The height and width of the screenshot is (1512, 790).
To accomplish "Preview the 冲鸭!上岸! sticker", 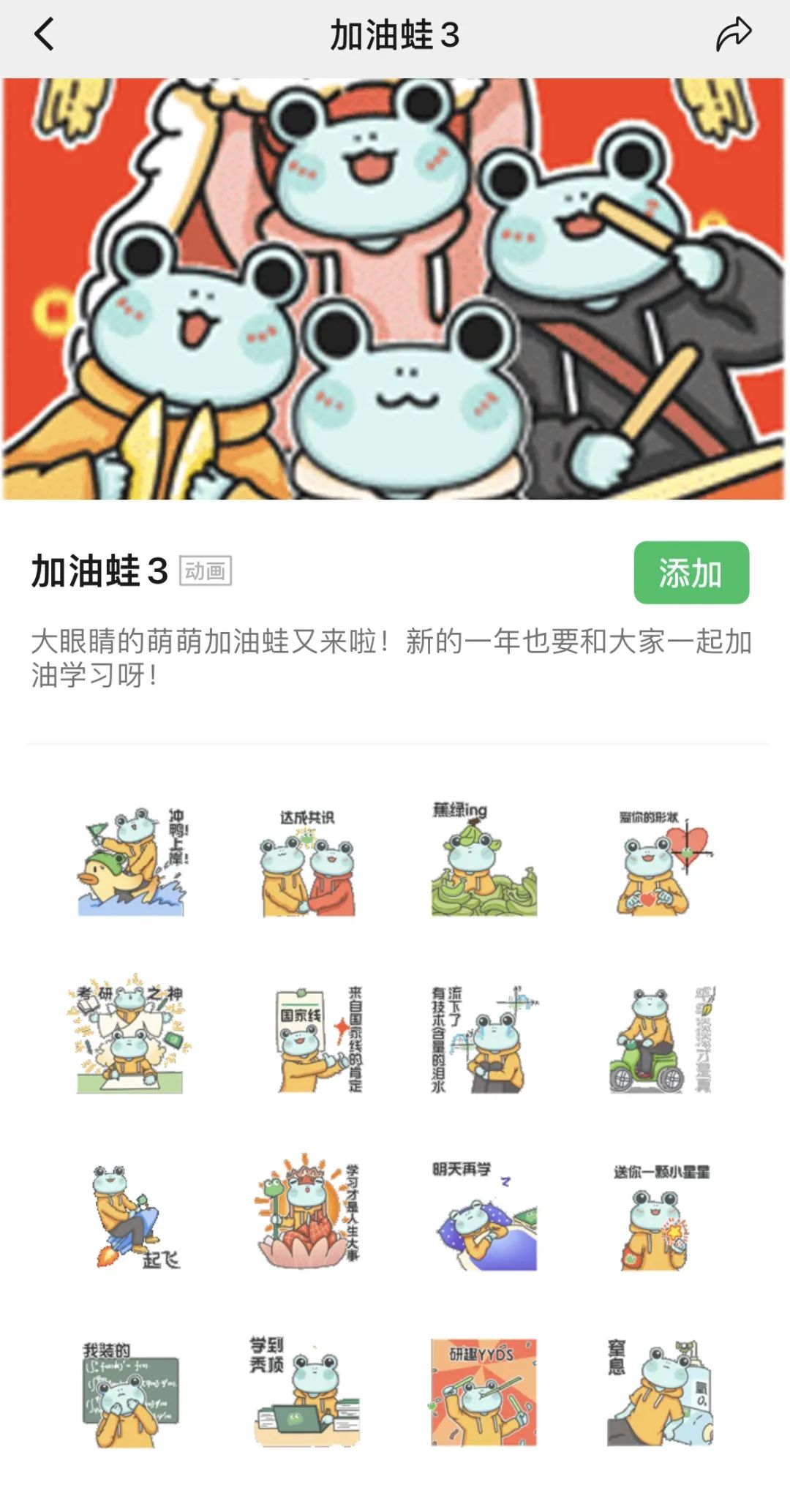I will coord(132,862).
